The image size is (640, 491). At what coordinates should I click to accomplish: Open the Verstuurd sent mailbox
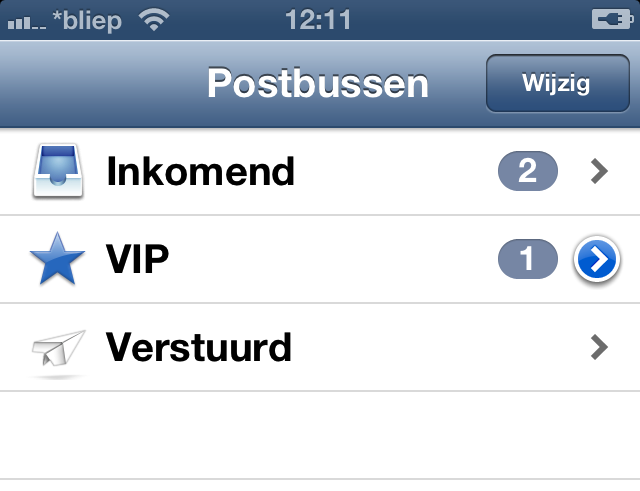click(200, 347)
